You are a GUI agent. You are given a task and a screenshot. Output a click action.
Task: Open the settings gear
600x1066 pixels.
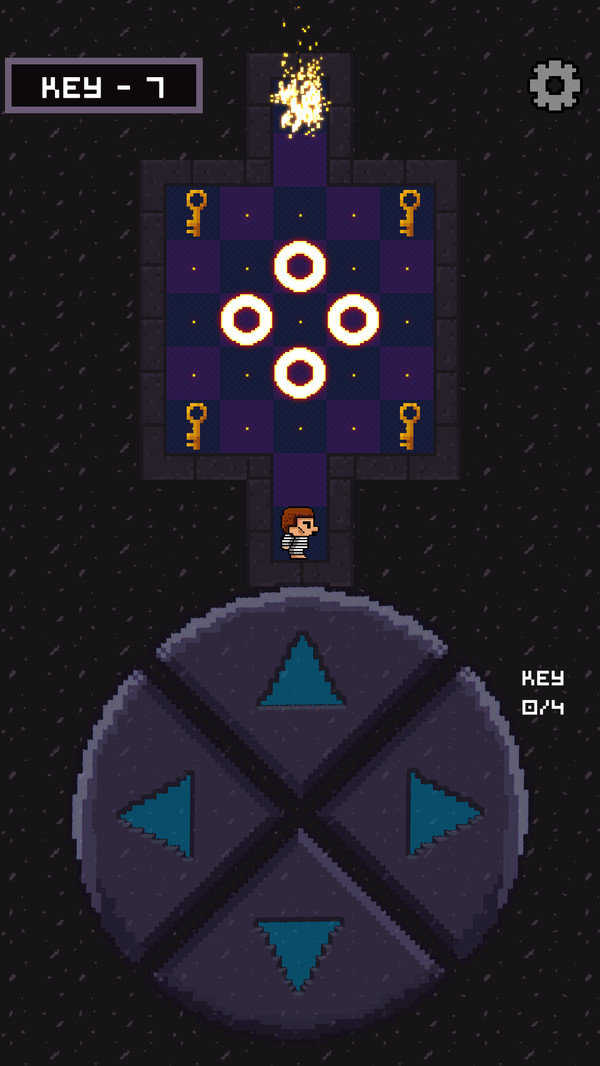click(554, 86)
